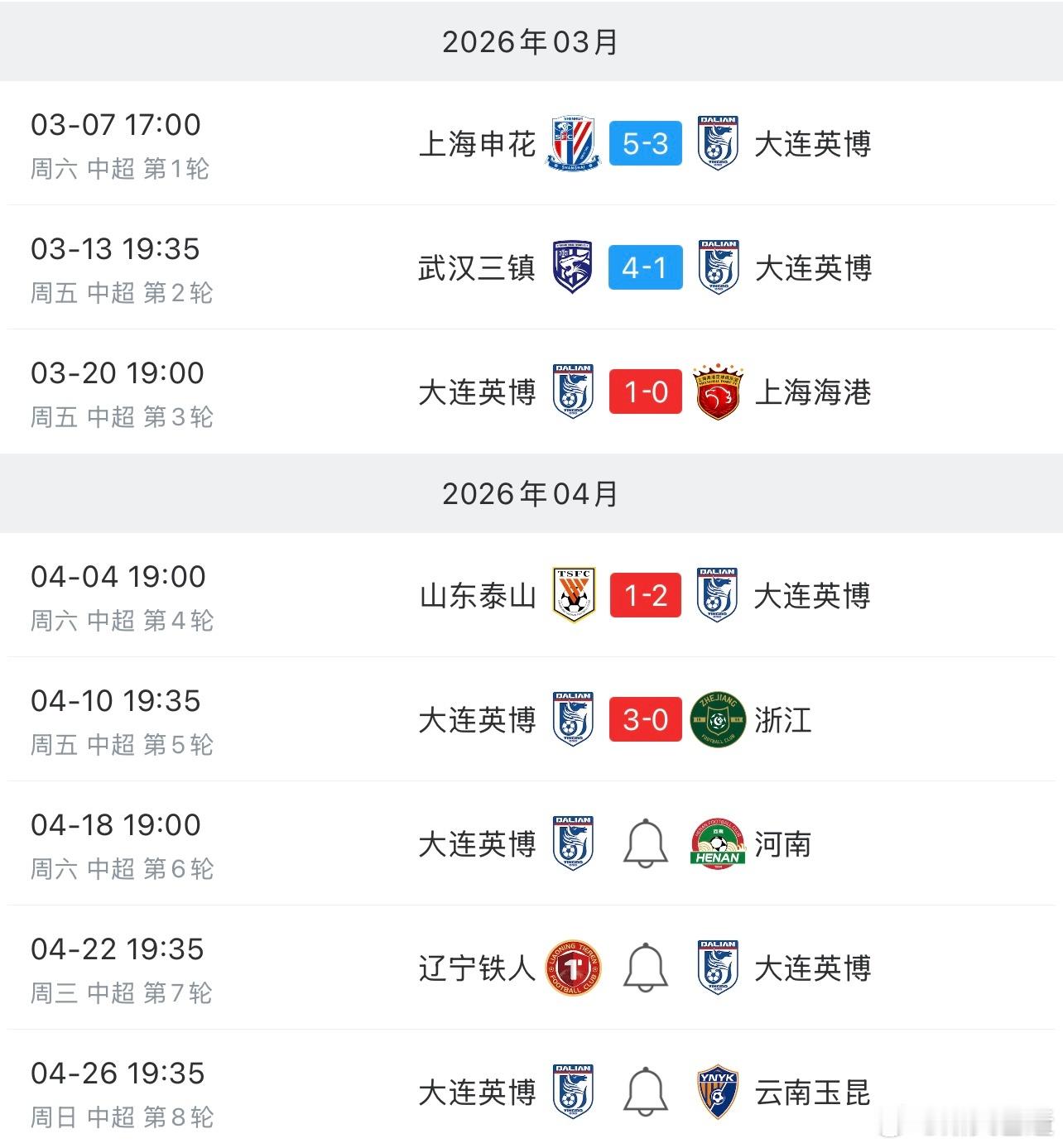
Task: View the Wuhan Three Towns 4-1 match details
Action: pos(645,268)
